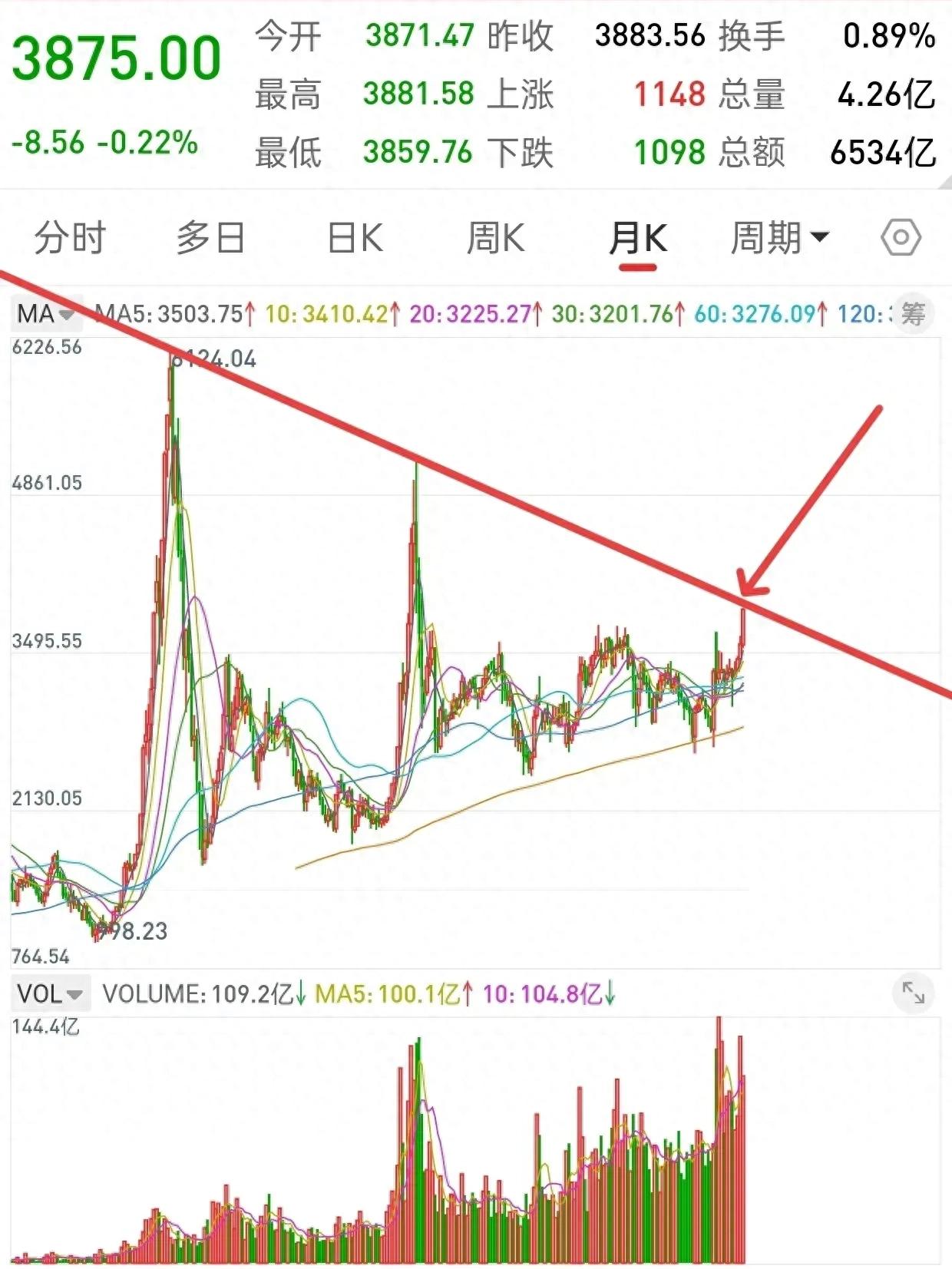Select the 多日 chart tab
Image resolution: width=952 pixels, height=1269 pixels.
pos(210,237)
